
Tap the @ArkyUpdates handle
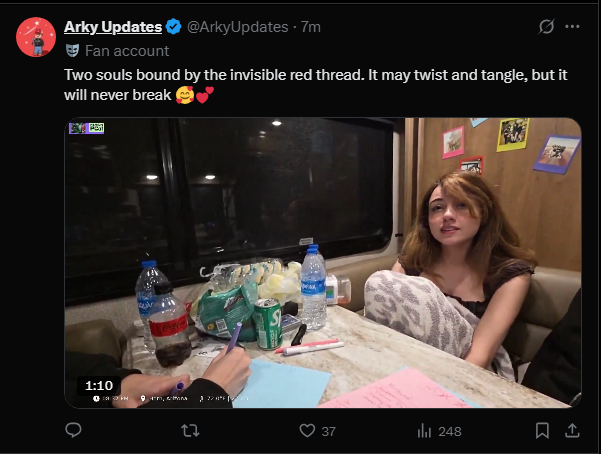pos(238,27)
